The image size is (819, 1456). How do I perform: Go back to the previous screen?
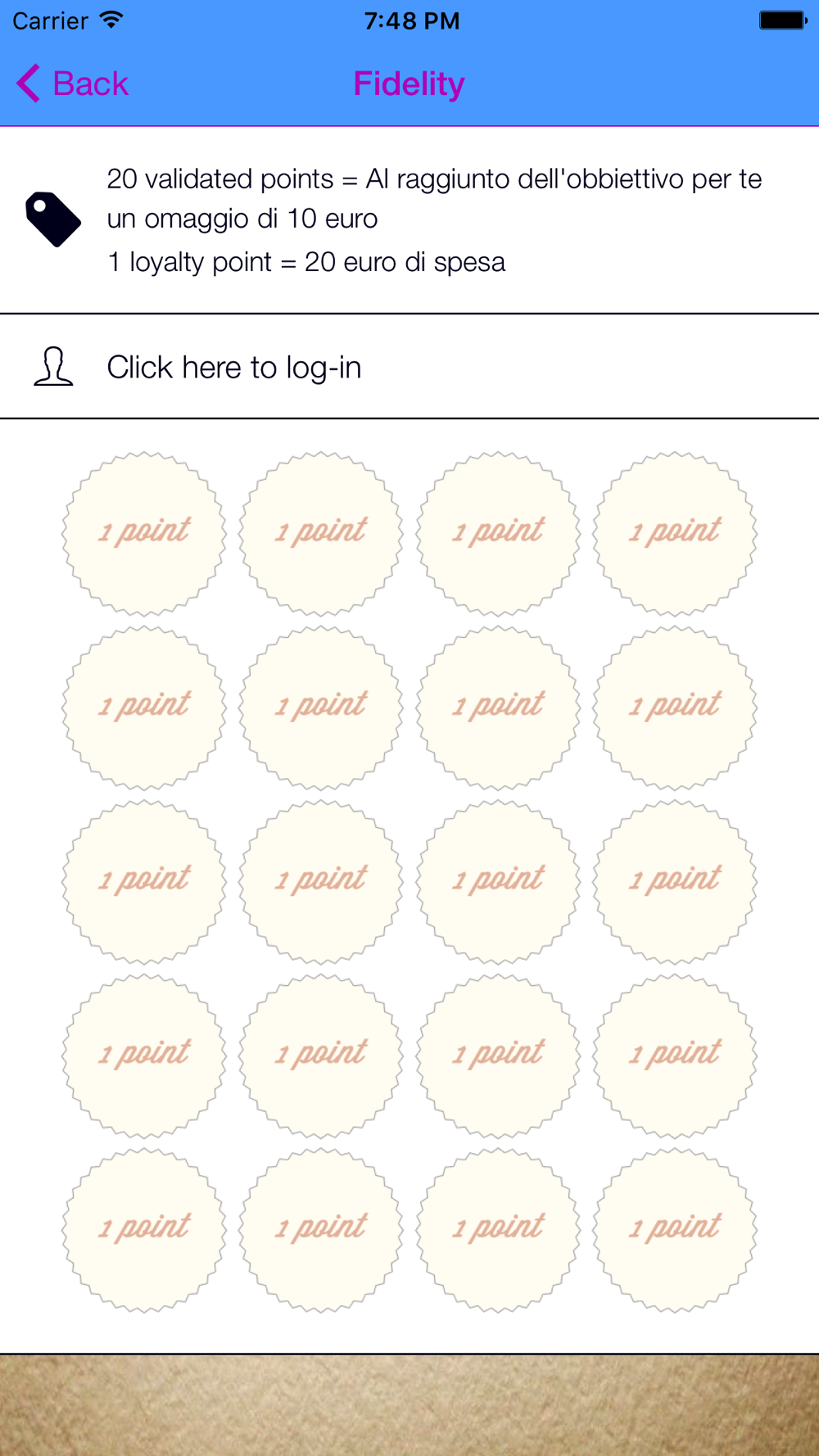click(x=72, y=84)
